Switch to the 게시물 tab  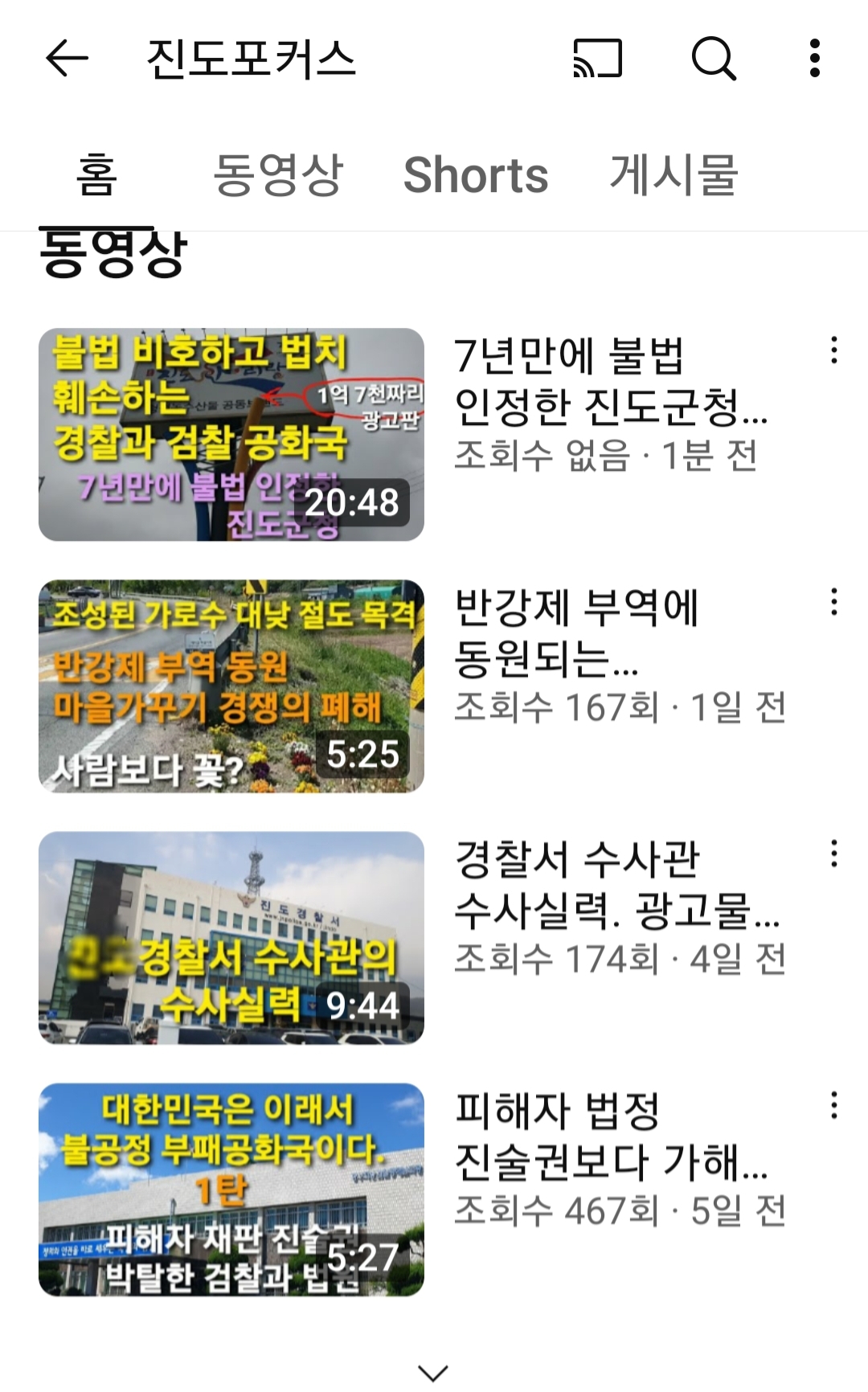(674, 175)
